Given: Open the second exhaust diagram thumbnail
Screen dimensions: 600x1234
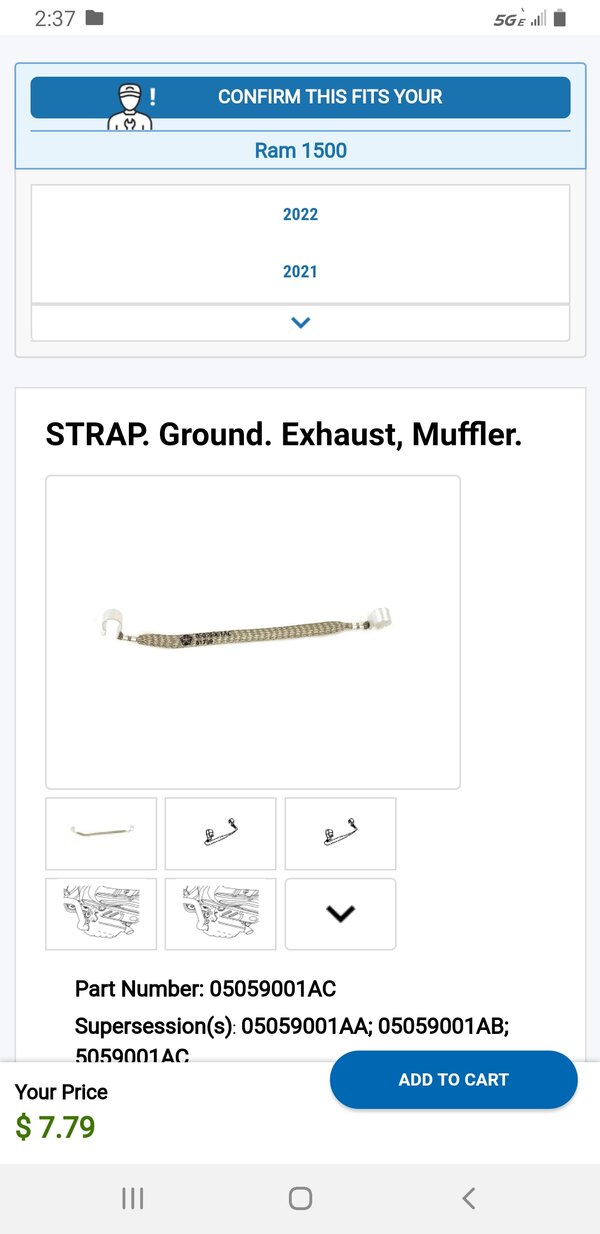Looking at the screenshot, I should pos(220,913).
